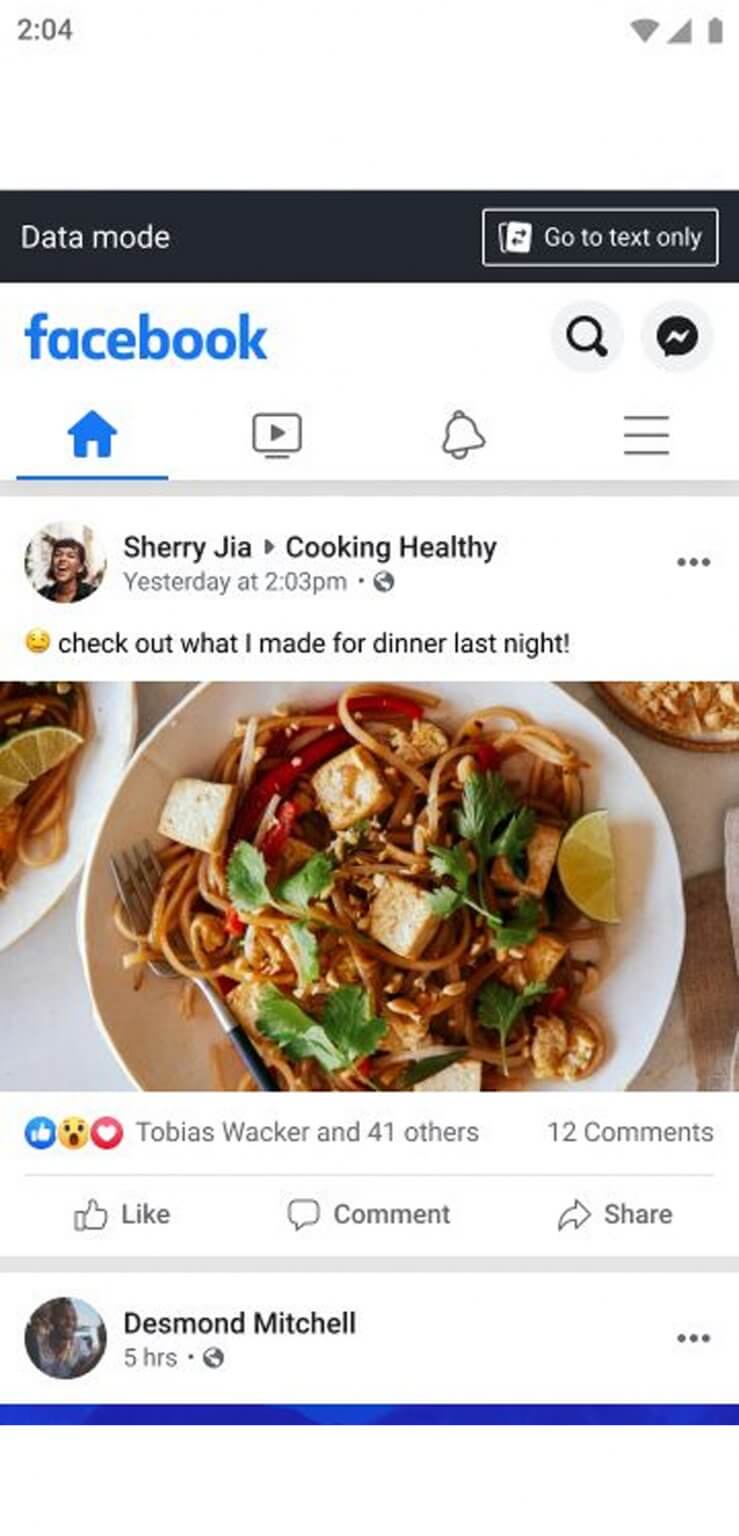The height and width of the screenshot is (1536, 739).
Task: See who reacted: Tobias Wacker and 41 others
Action: click(x=307, y=1132)
